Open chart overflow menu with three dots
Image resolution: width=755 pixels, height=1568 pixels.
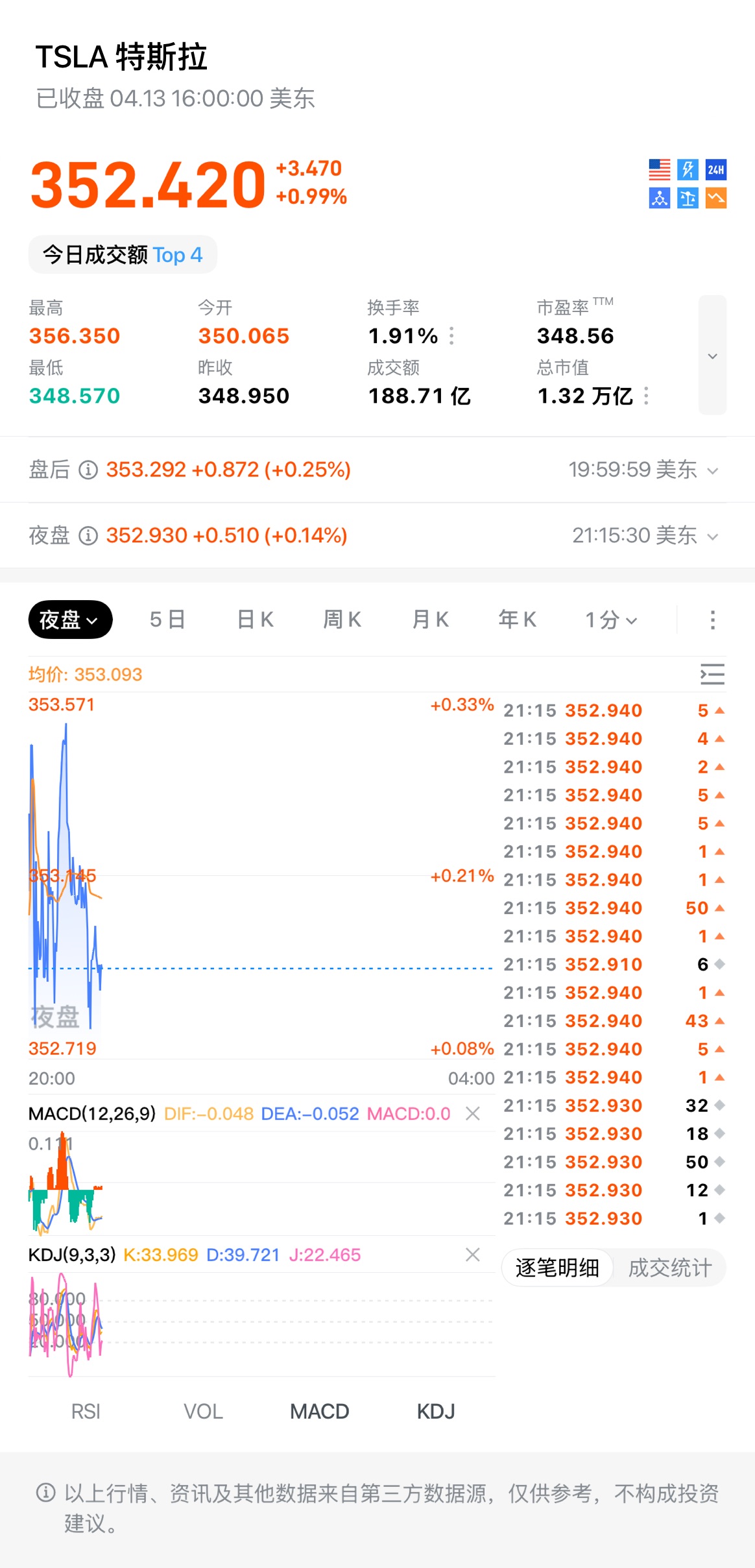712,620
